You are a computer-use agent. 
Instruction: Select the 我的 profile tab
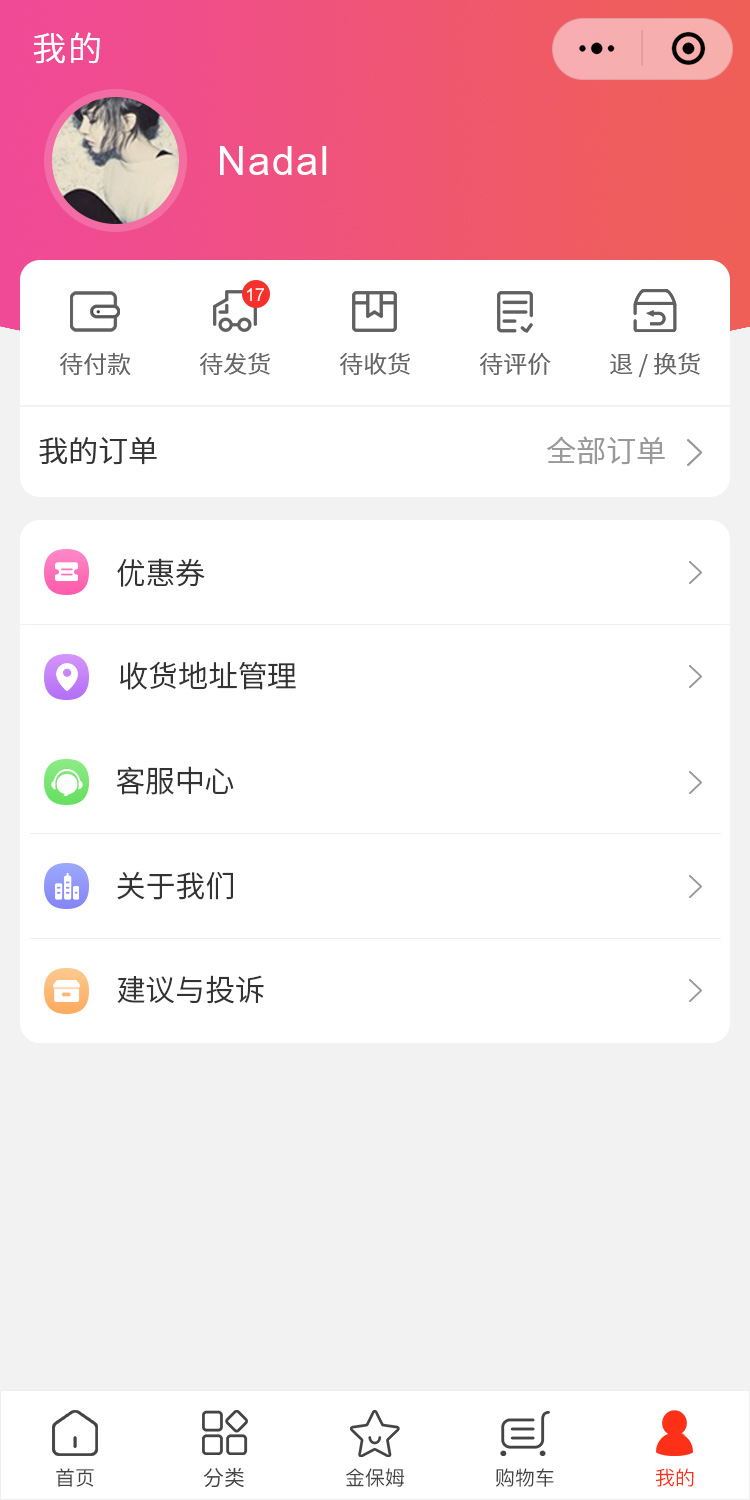(x=675, y=1446)
